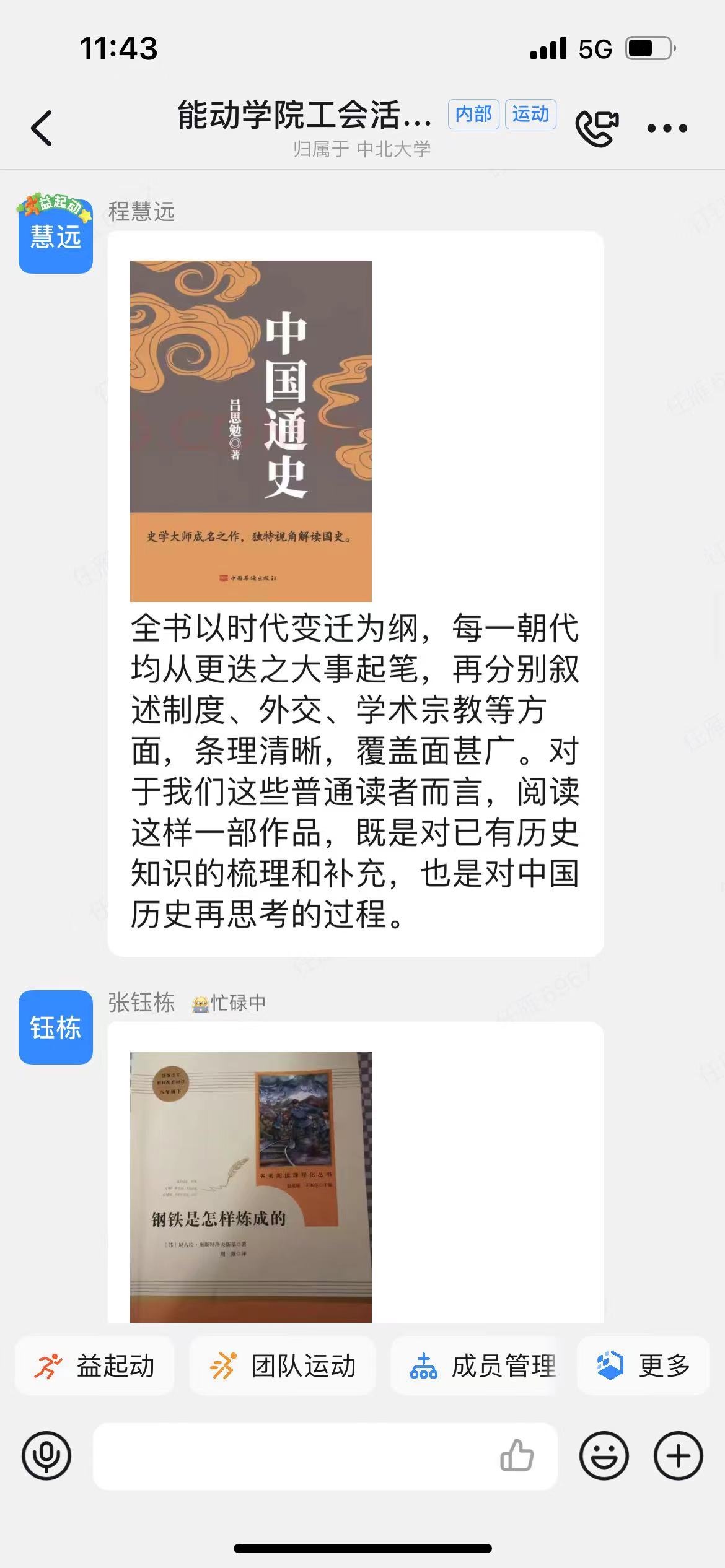Screen dimensions: 725x1568
Task: Open the 益起动 shortcut
Action: pyautogui.click(x=95, y=1365)
